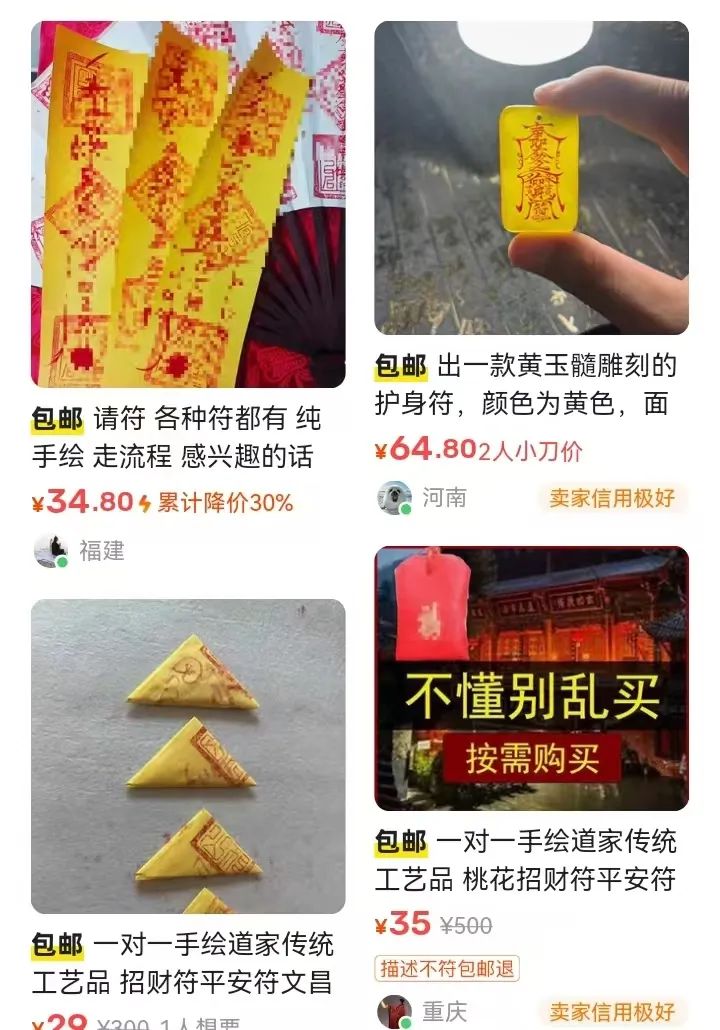Visit the 福建 seller's profile avatar
The width and height of the screenshot is (720, 1030).
click(50, 550)
